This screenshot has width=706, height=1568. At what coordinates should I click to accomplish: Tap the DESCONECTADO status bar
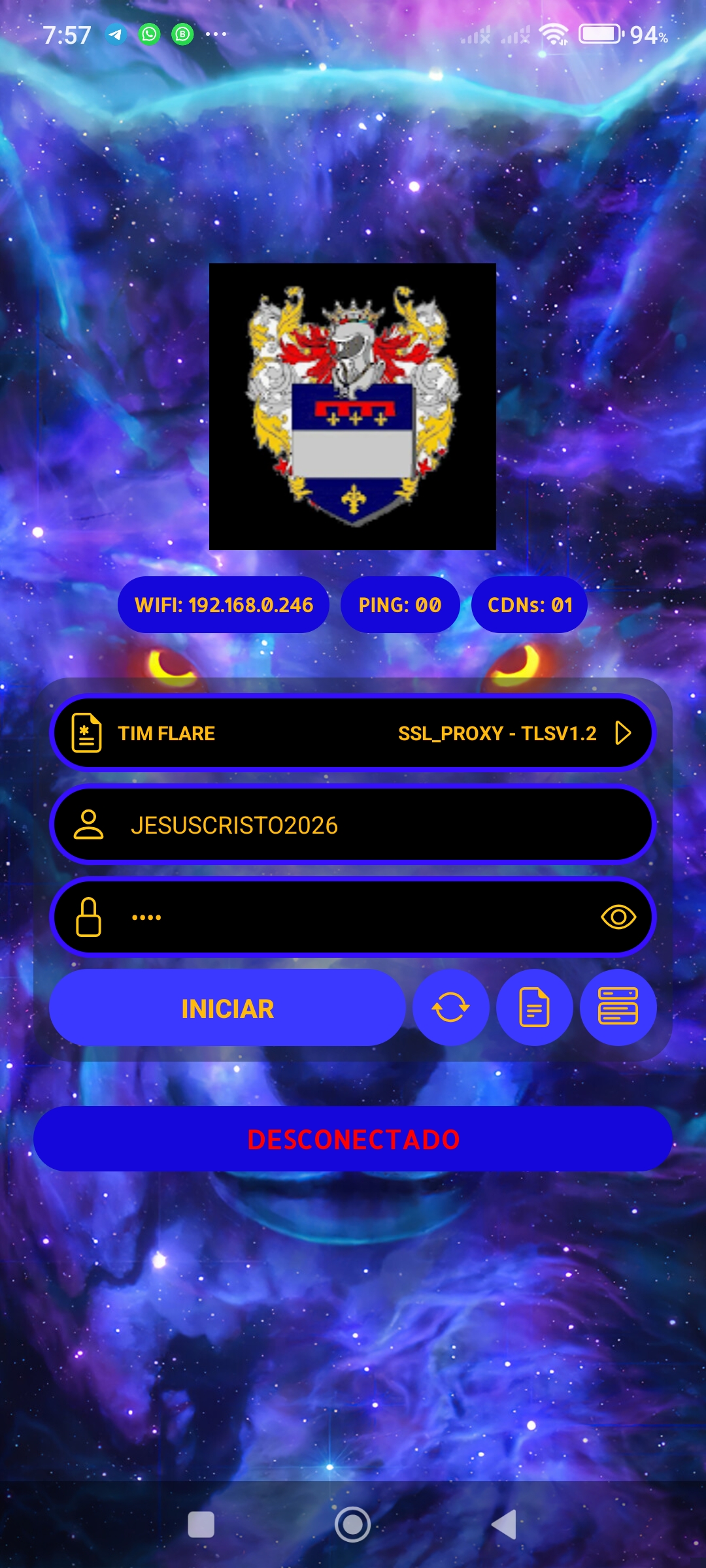(x=353, y=1139)
